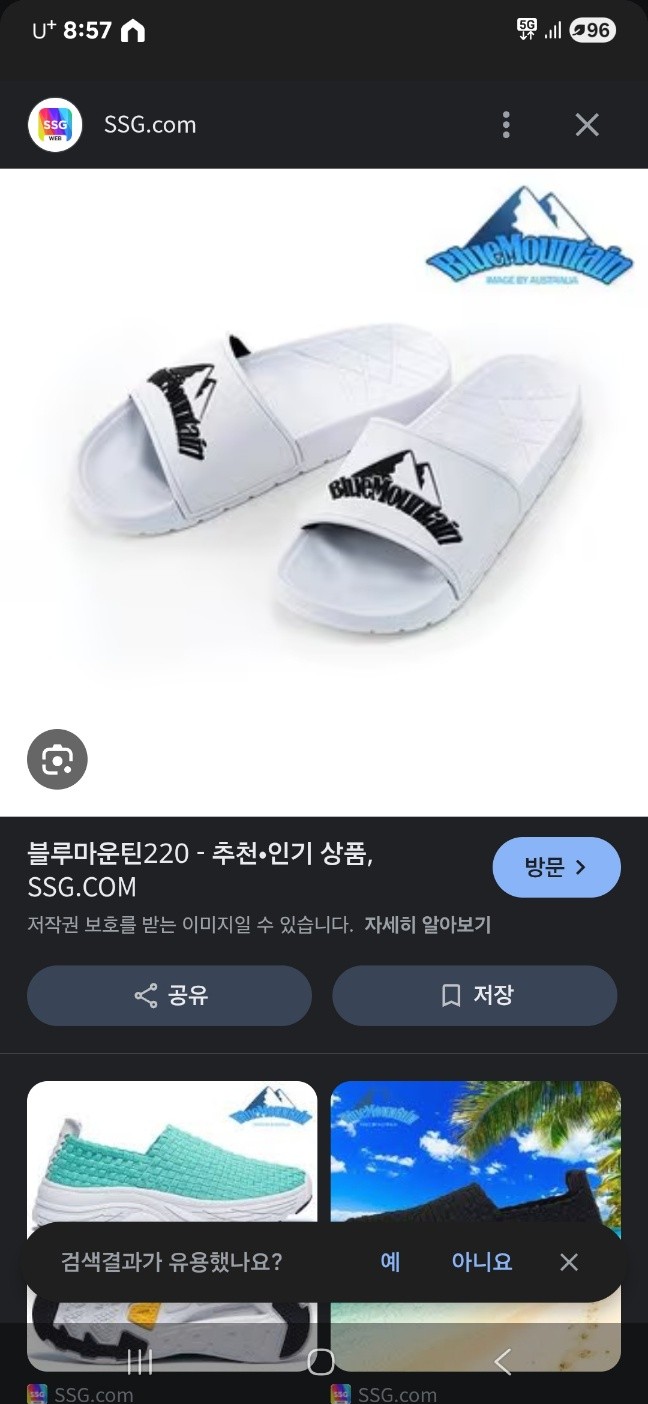Save this image with 저장
The width and height of the screenshot is (648, 1404).
pyautogui.click(x=474, y=995)
